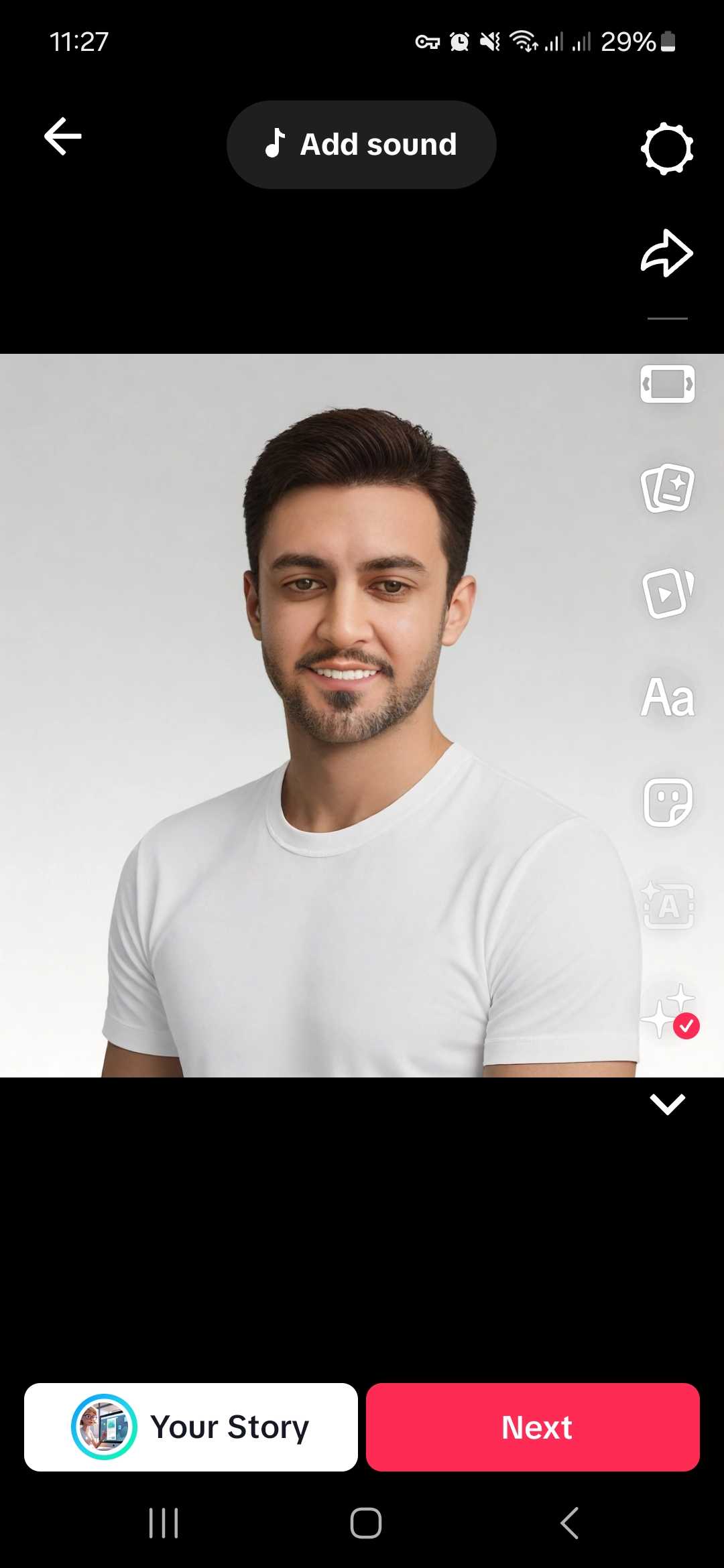Open the resize frame tool
Viewport: 724px width, 1568px height.
click(x=667, y=384)
